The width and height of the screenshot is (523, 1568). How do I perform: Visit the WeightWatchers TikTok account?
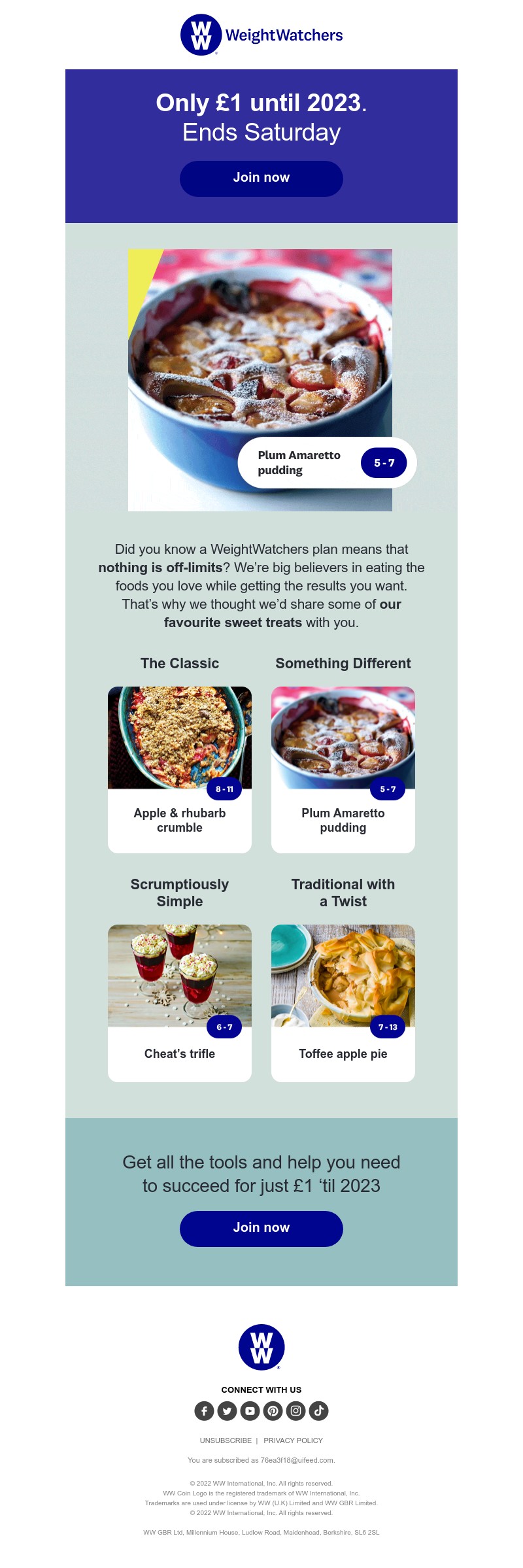(x=318, y=1410)
